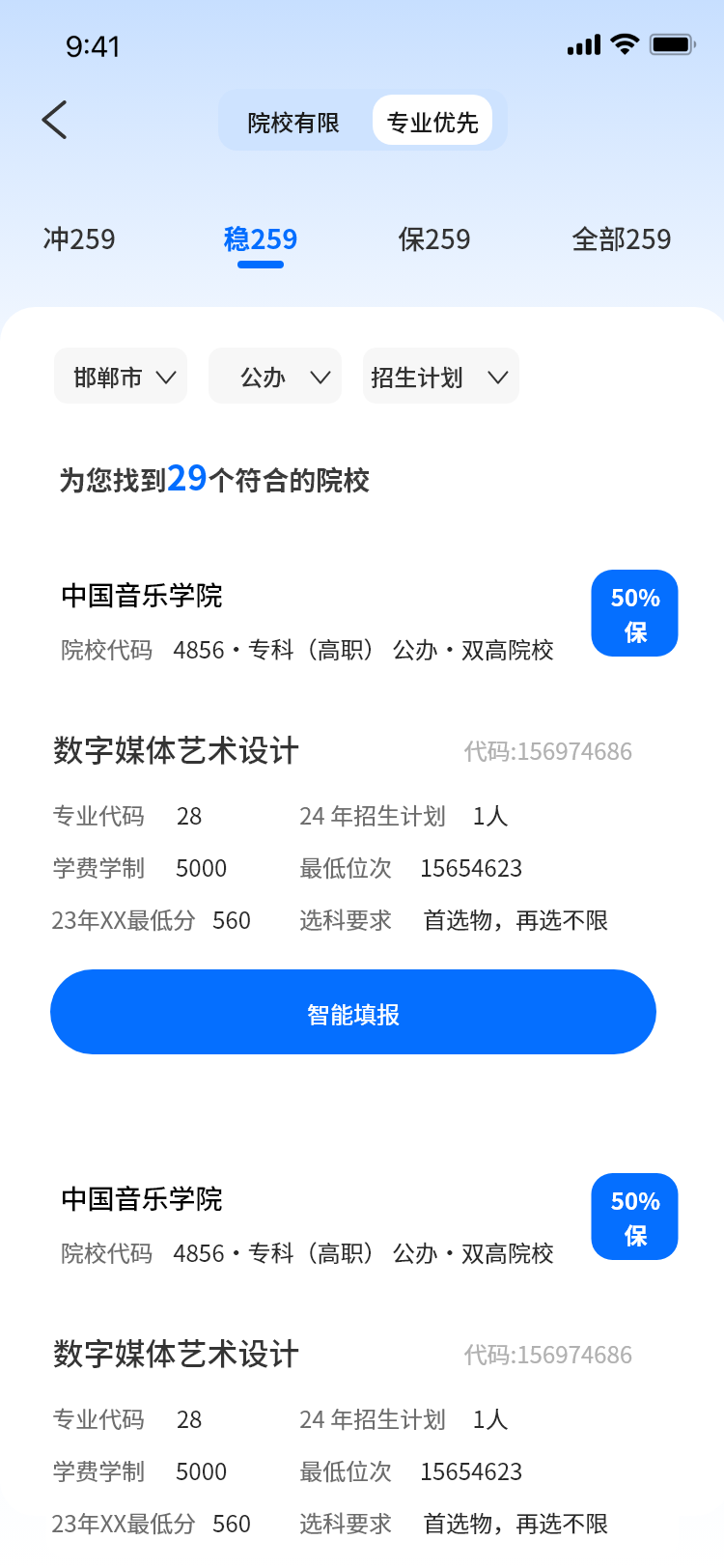Open the 冲259 tab
The height and width of the screenshot is (1568, 724).
point(79,239)
